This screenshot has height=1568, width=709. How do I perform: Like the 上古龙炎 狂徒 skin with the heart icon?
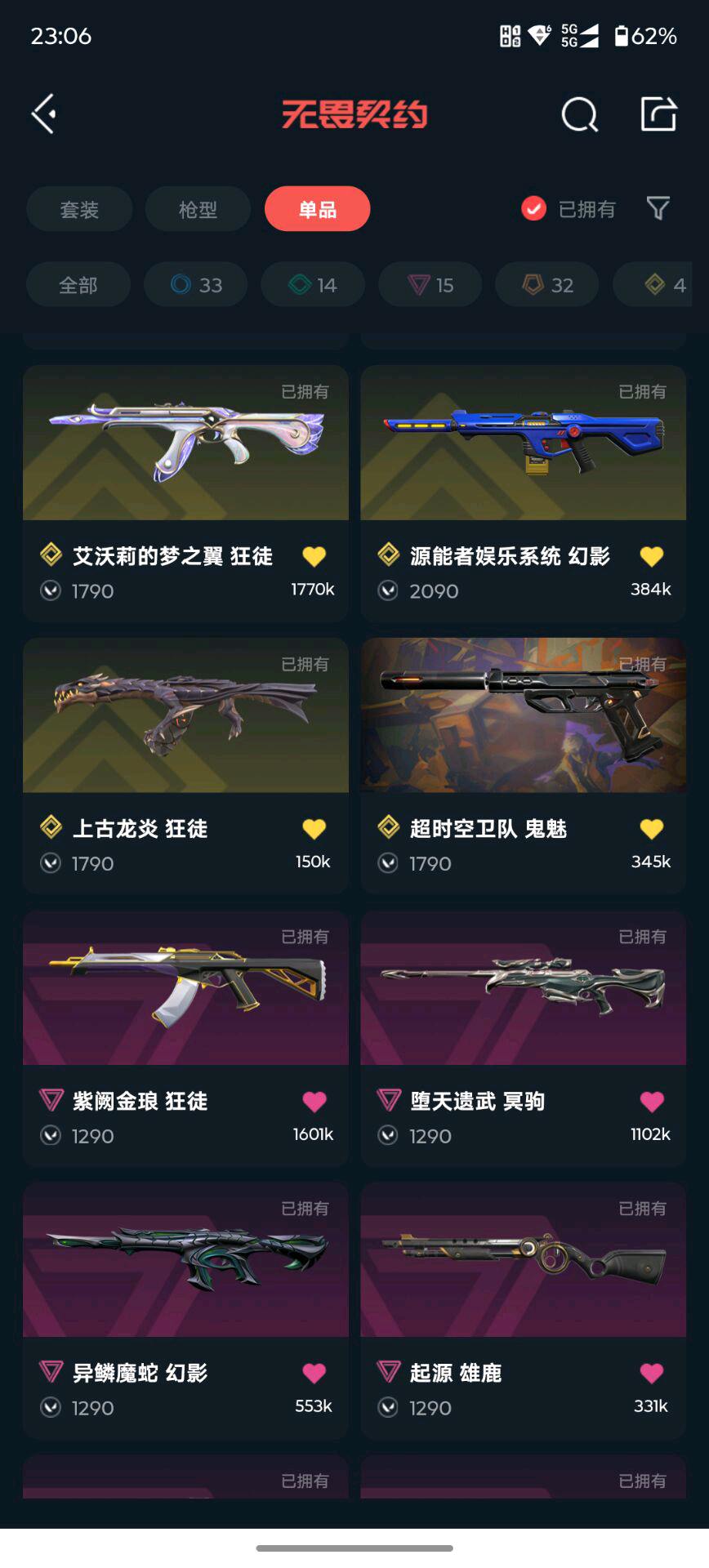(x=314, y=829)
